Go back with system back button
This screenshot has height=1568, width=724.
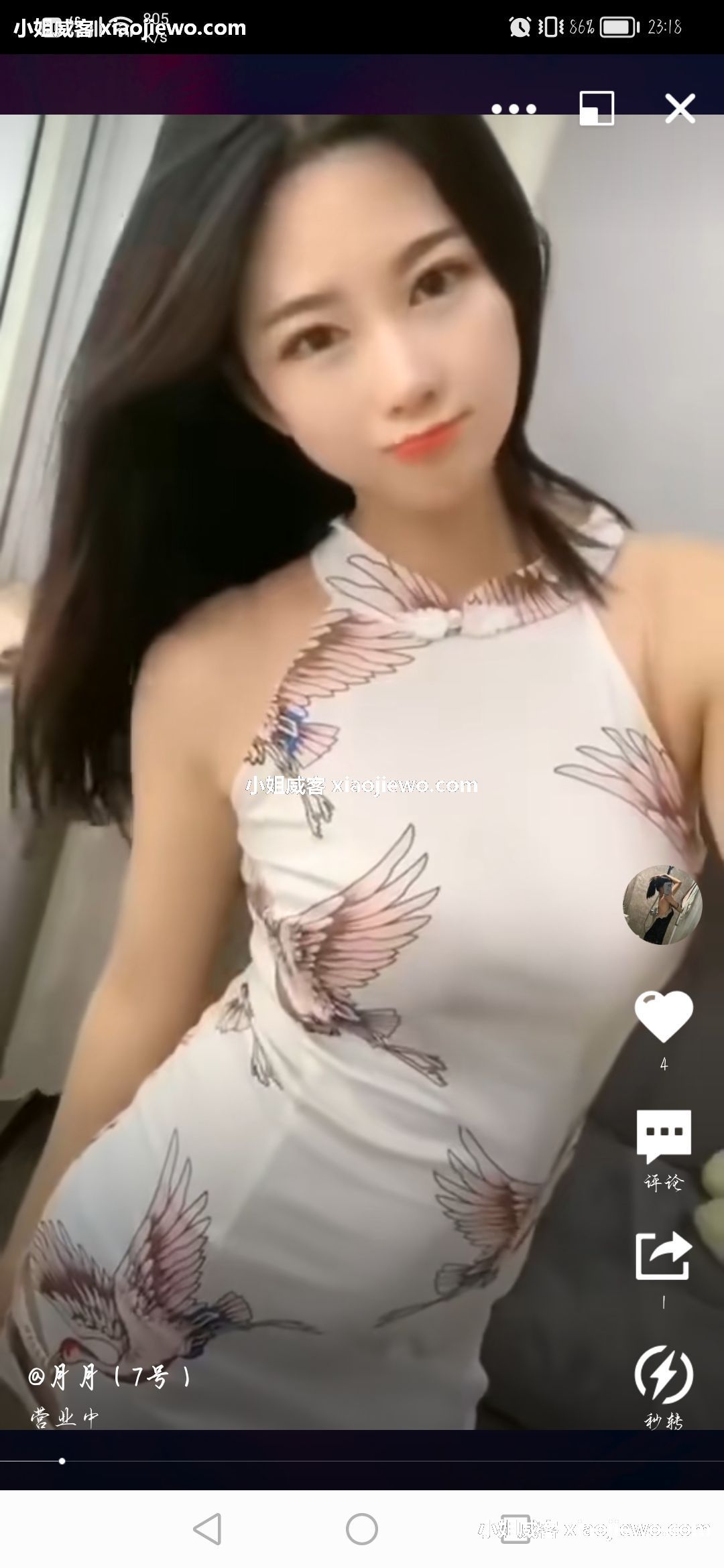[207, 1529]
